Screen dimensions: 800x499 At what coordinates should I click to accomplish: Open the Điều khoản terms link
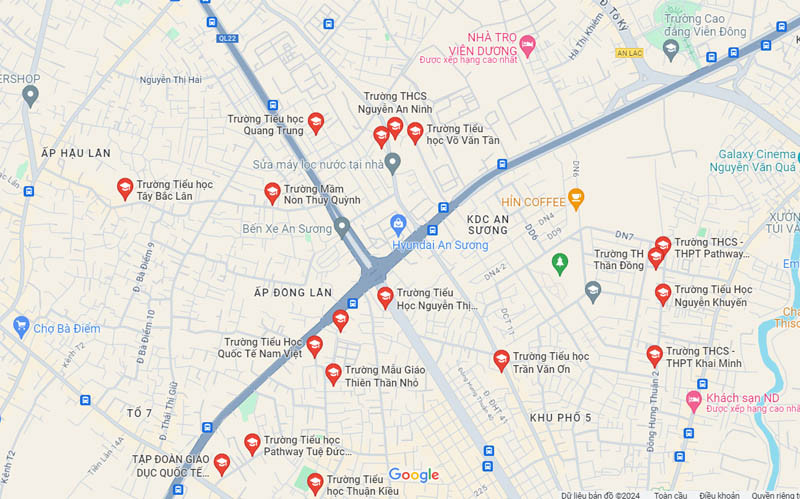(x=719, y=494)
